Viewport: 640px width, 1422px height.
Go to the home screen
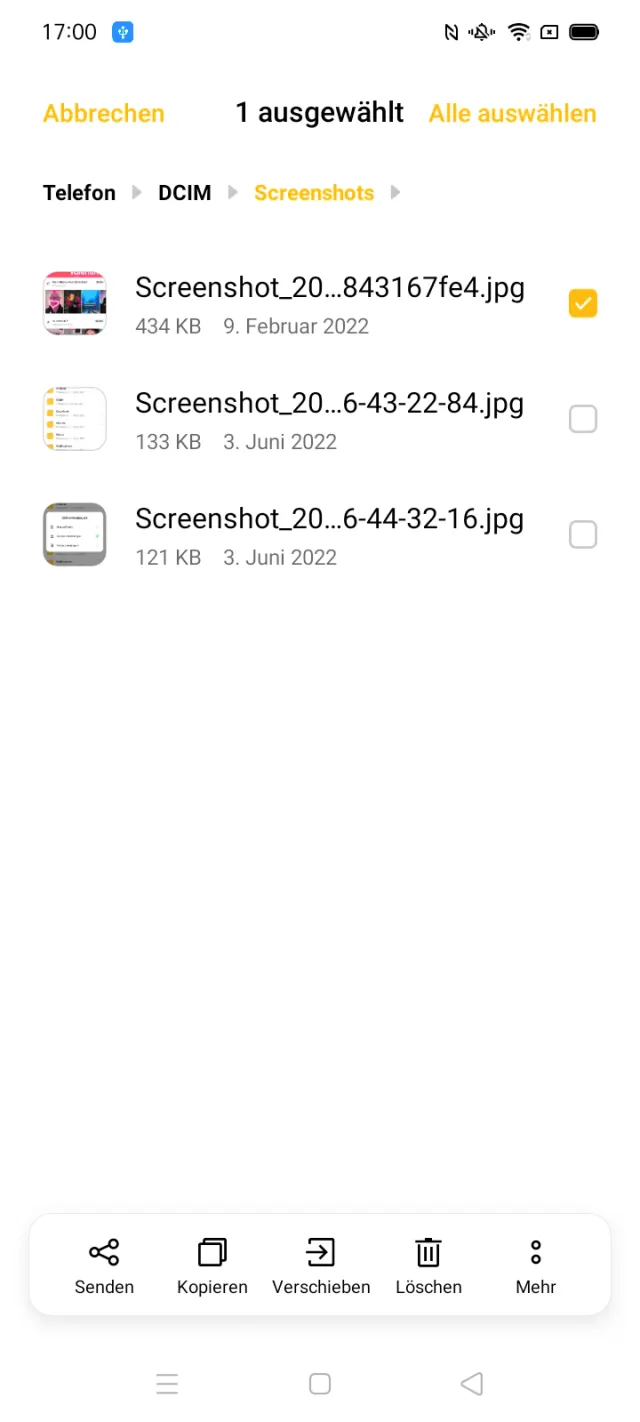[320, 1383]
